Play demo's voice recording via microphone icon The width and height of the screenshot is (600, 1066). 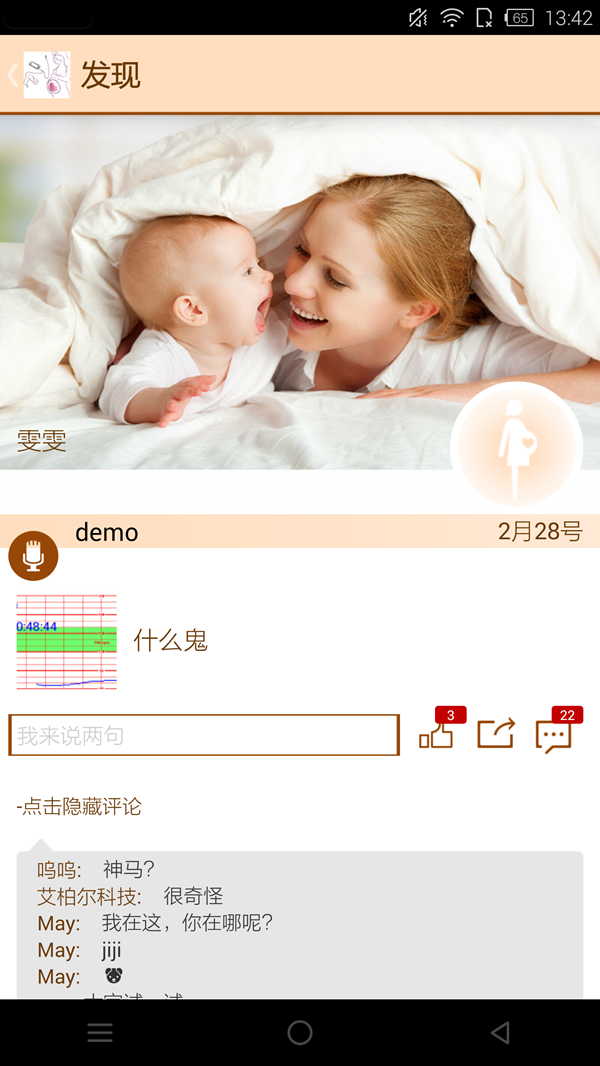[33, 555]
